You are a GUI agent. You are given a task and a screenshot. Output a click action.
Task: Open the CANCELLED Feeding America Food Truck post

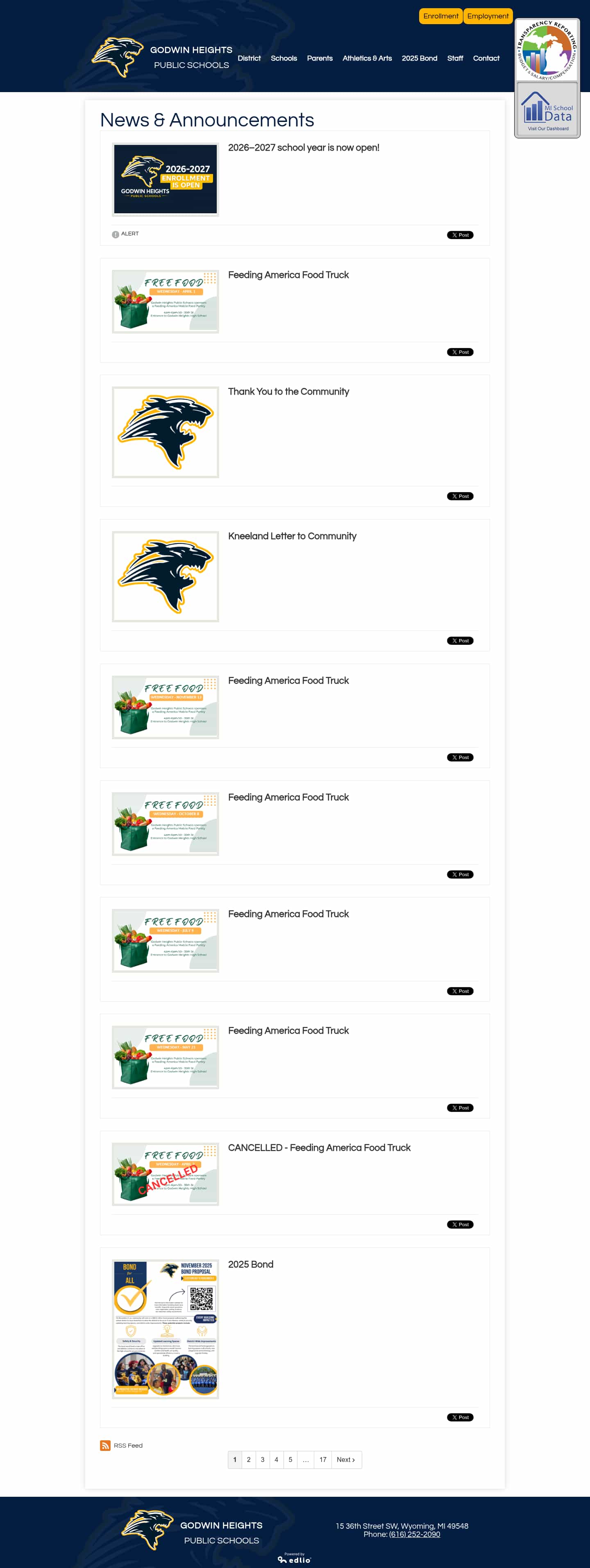tap(318, 1147)
